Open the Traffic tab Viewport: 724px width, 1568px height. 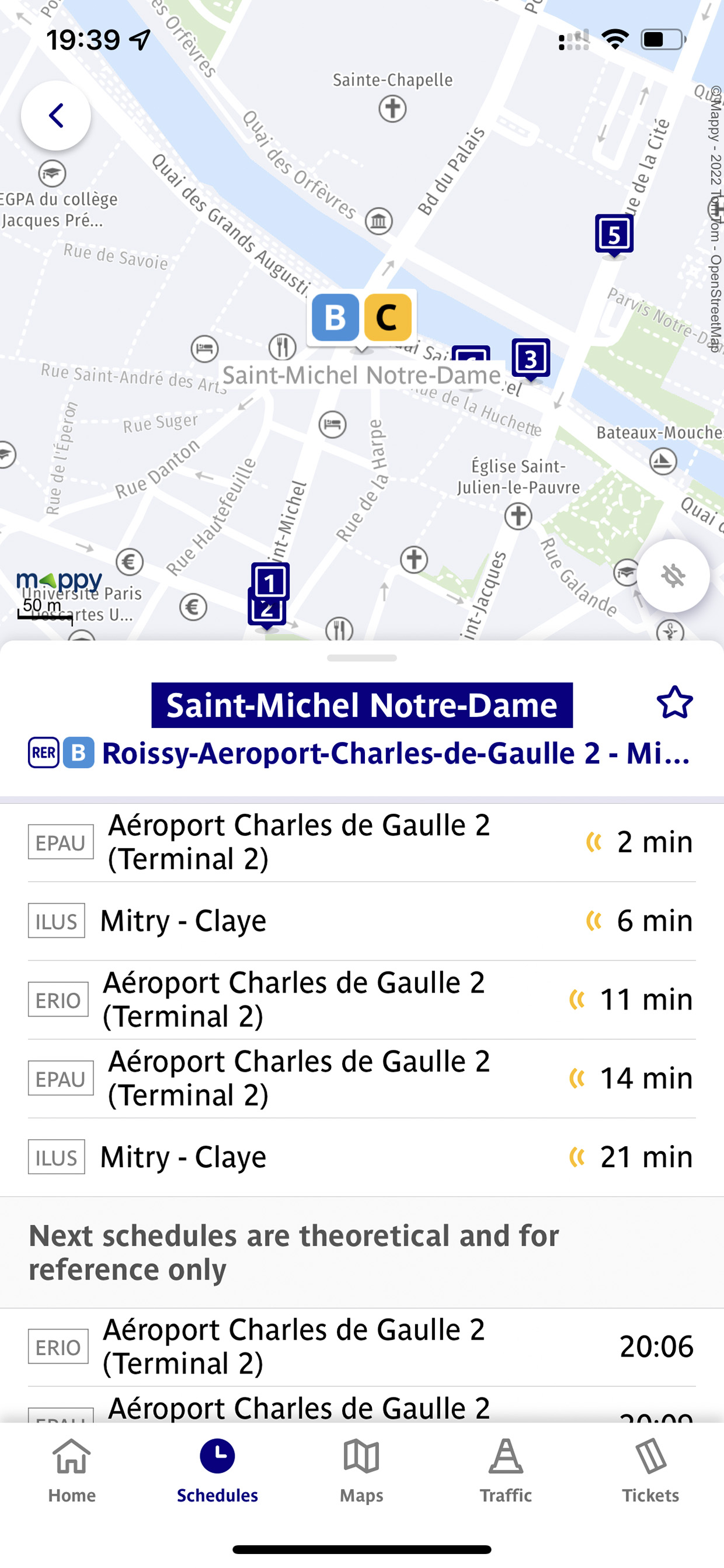click(x=506, y=1470)
